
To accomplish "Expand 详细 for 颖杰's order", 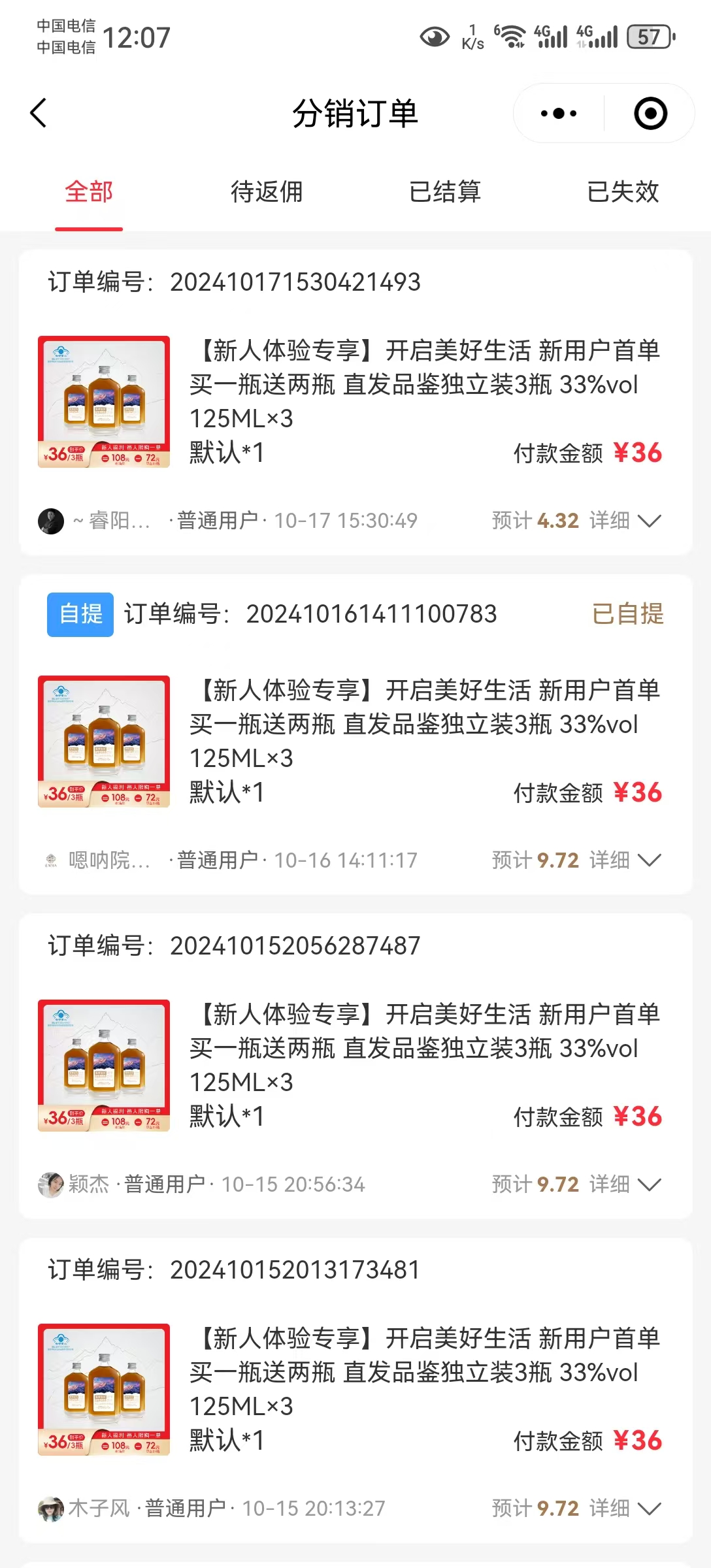I will click(x=624, y=1184).
